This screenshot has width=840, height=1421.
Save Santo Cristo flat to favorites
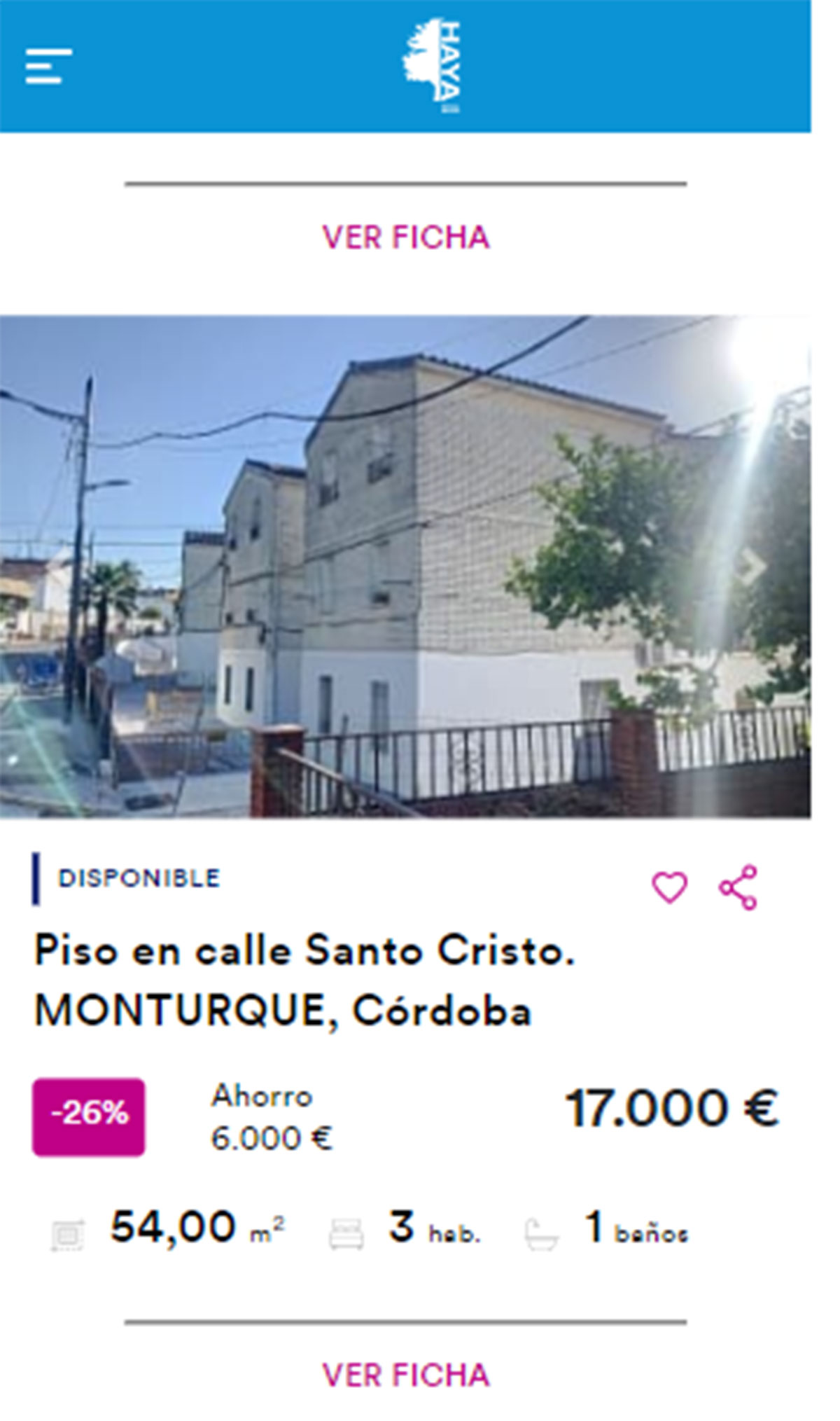(669, 887)
